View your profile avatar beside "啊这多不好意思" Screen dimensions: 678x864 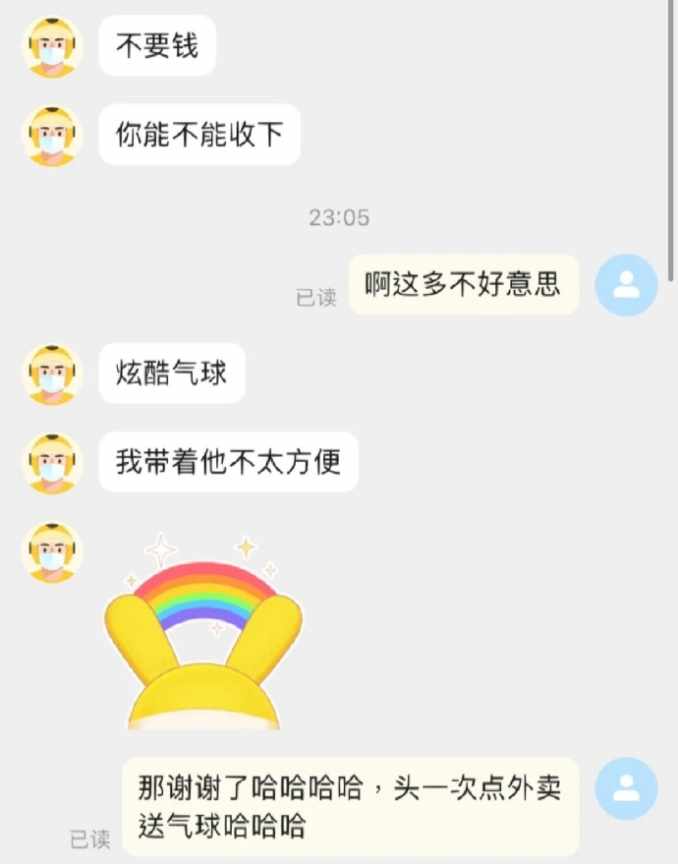(626, 285)
